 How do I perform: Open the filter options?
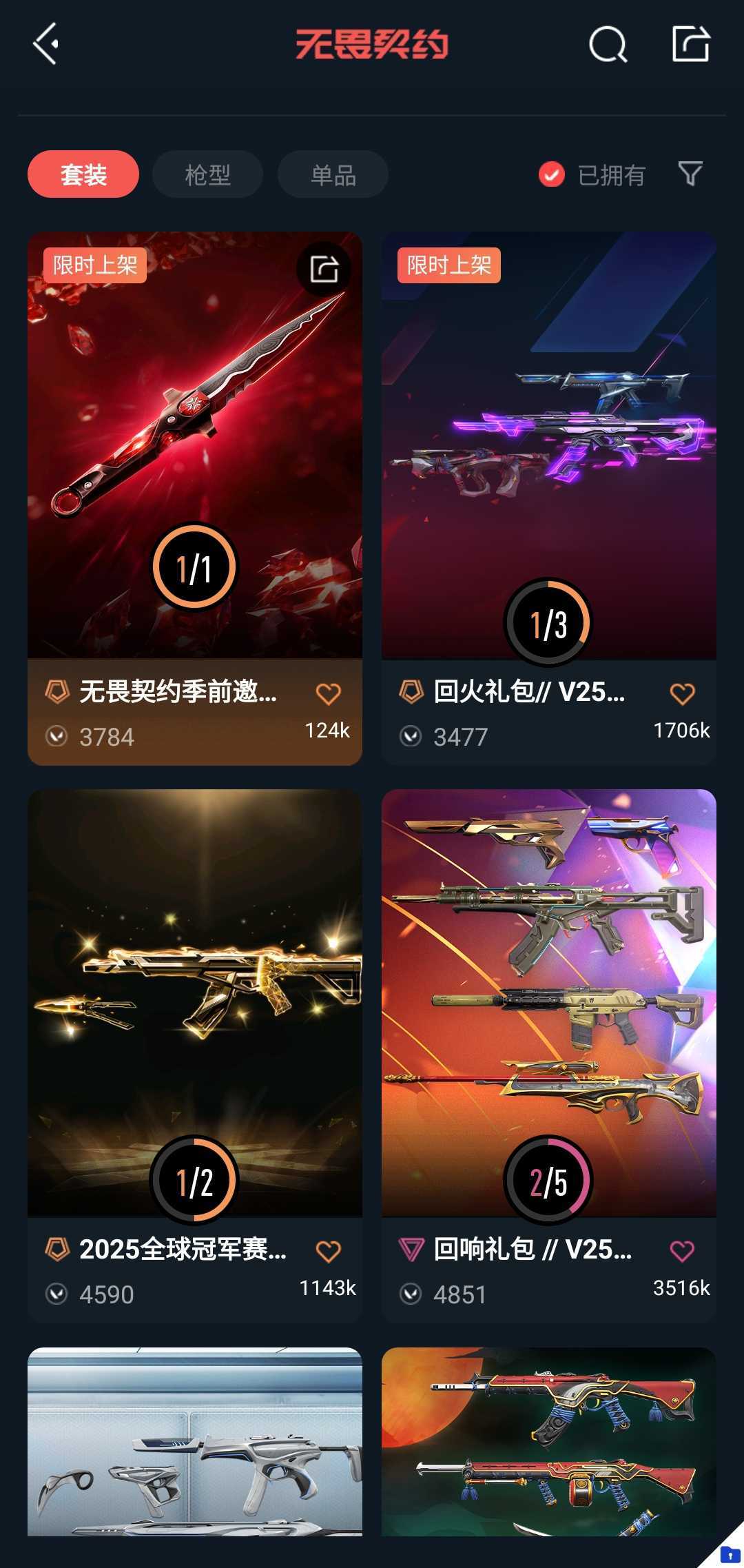point(691,174)
